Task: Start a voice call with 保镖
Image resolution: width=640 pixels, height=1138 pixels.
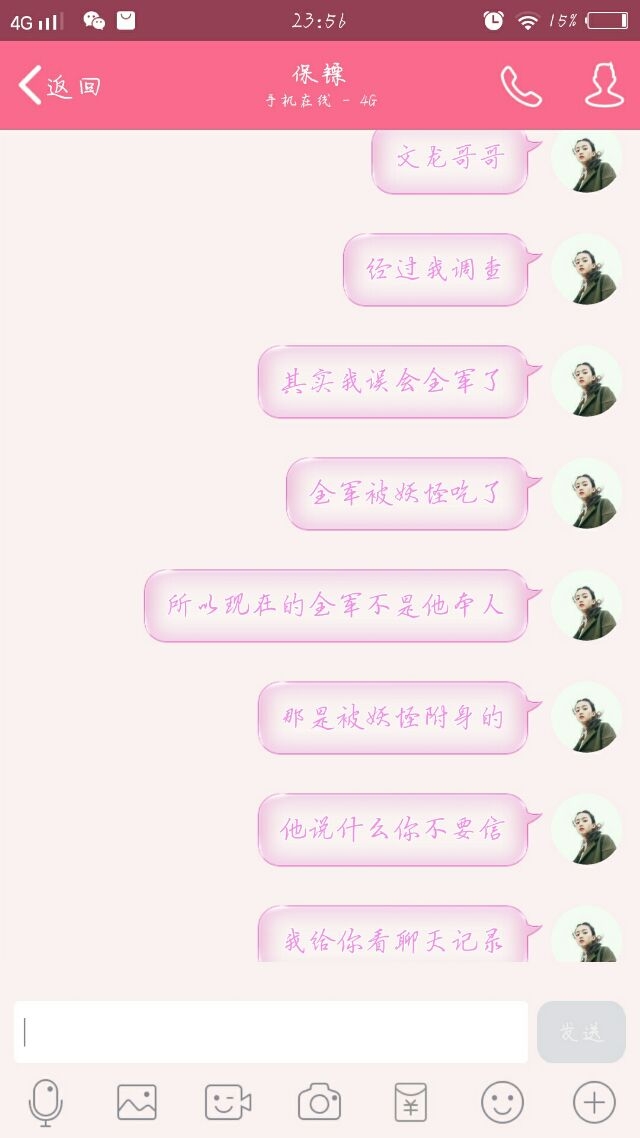Action: click(x=521, y=86)
